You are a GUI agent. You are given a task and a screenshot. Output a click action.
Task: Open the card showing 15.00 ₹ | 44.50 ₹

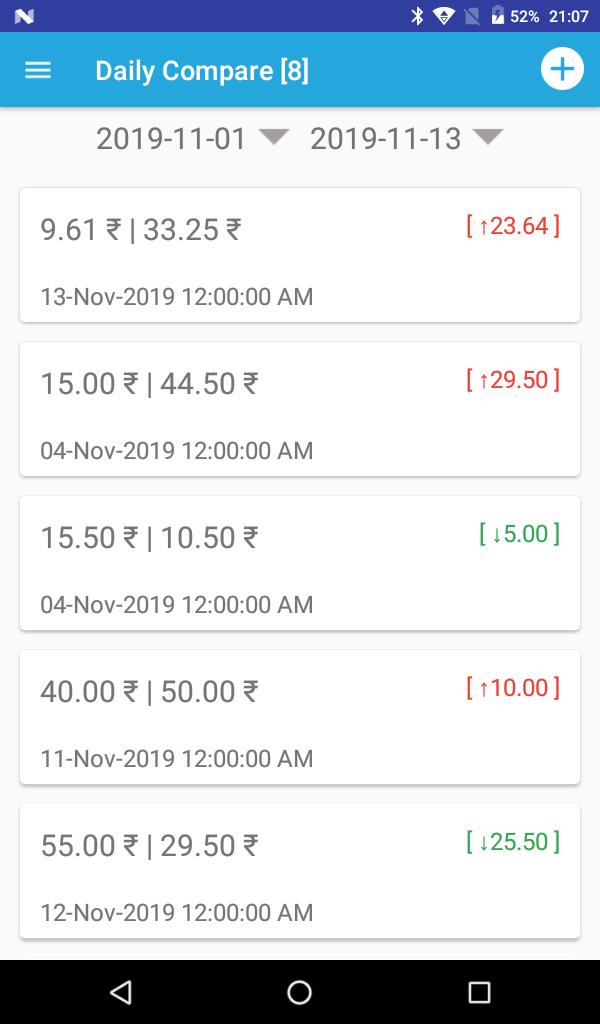tap(300, 409)
